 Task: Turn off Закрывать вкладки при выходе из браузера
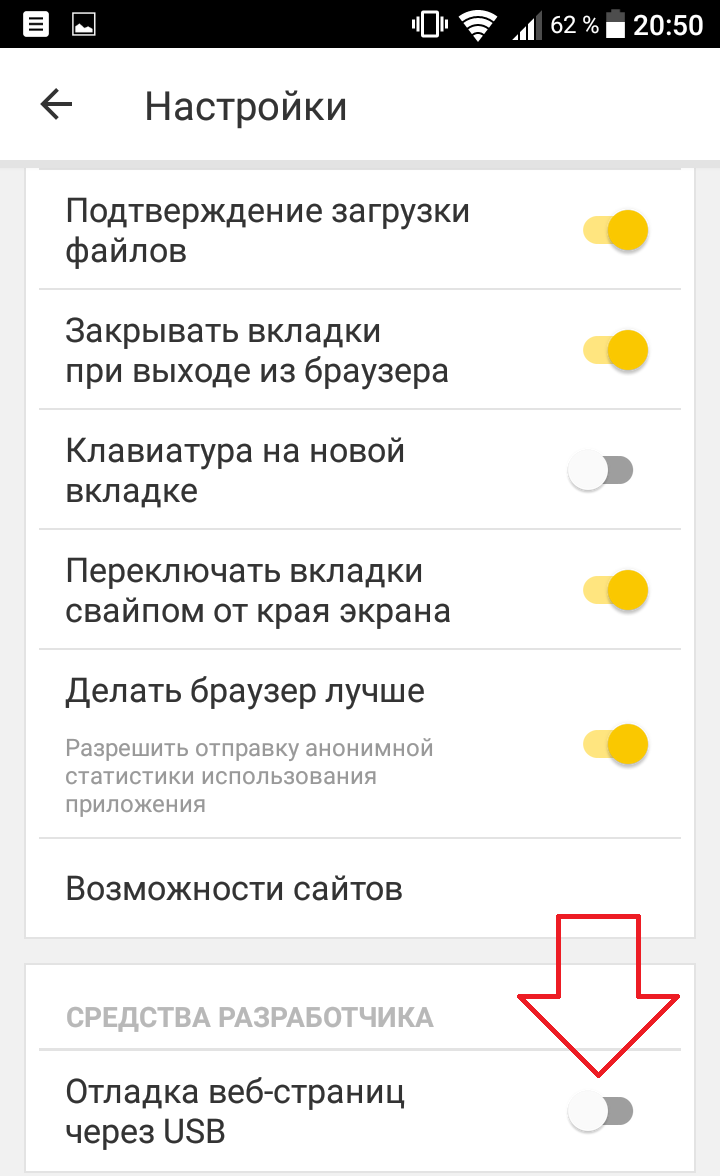click(616, 350)
